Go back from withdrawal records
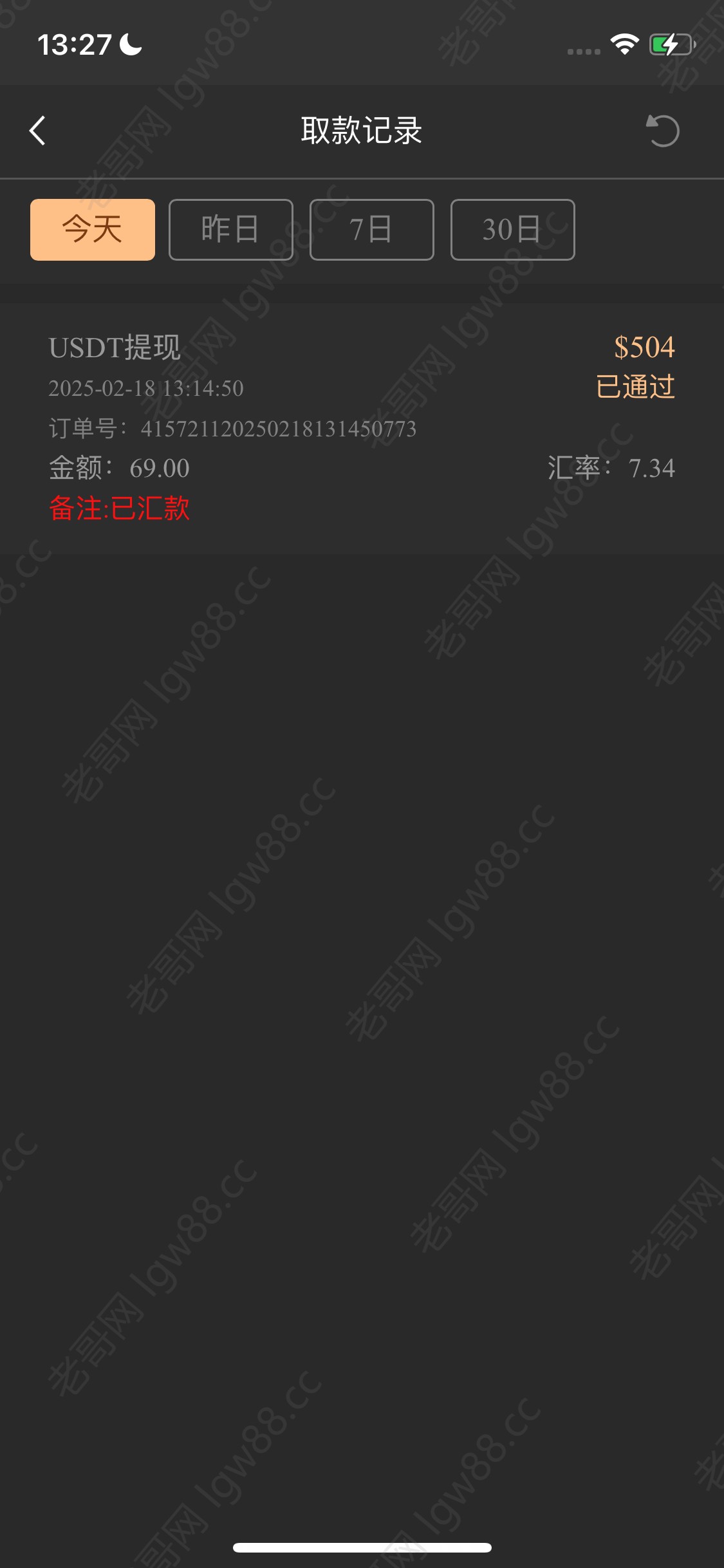Image resolution: width=724 pixels, height=1568 pixels. (38, 131)
